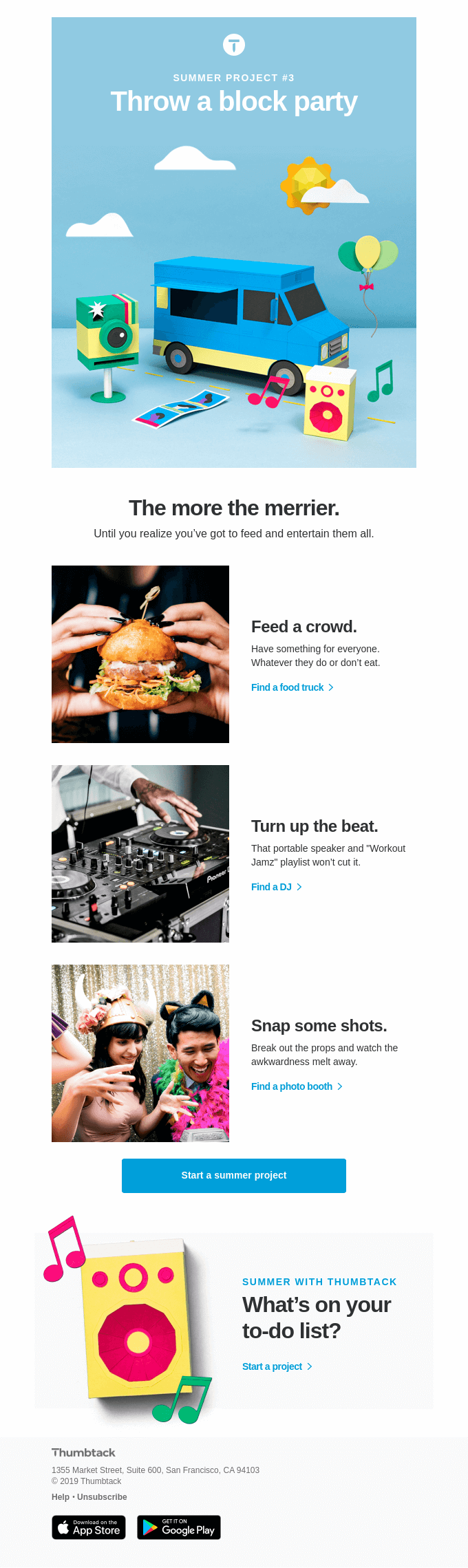Open the DJ turntable photo
Image resolution: width=468 pixels, height=1568 pixels.
pyautogui.click(x=140, y=854)
